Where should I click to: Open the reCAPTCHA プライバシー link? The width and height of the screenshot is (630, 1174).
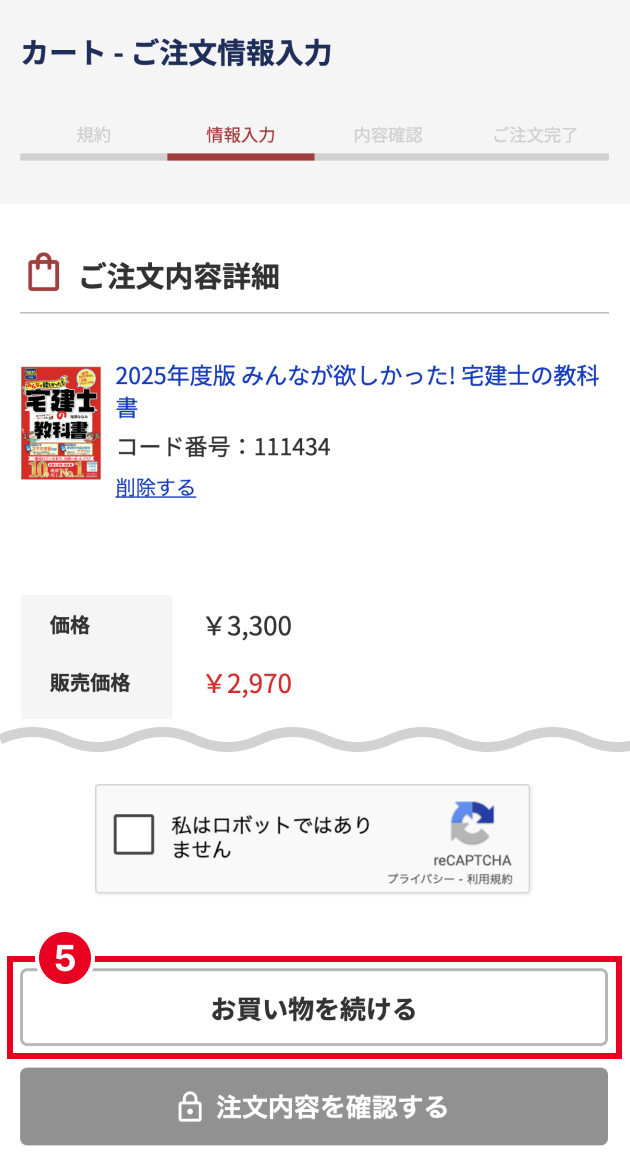[420, 879]
